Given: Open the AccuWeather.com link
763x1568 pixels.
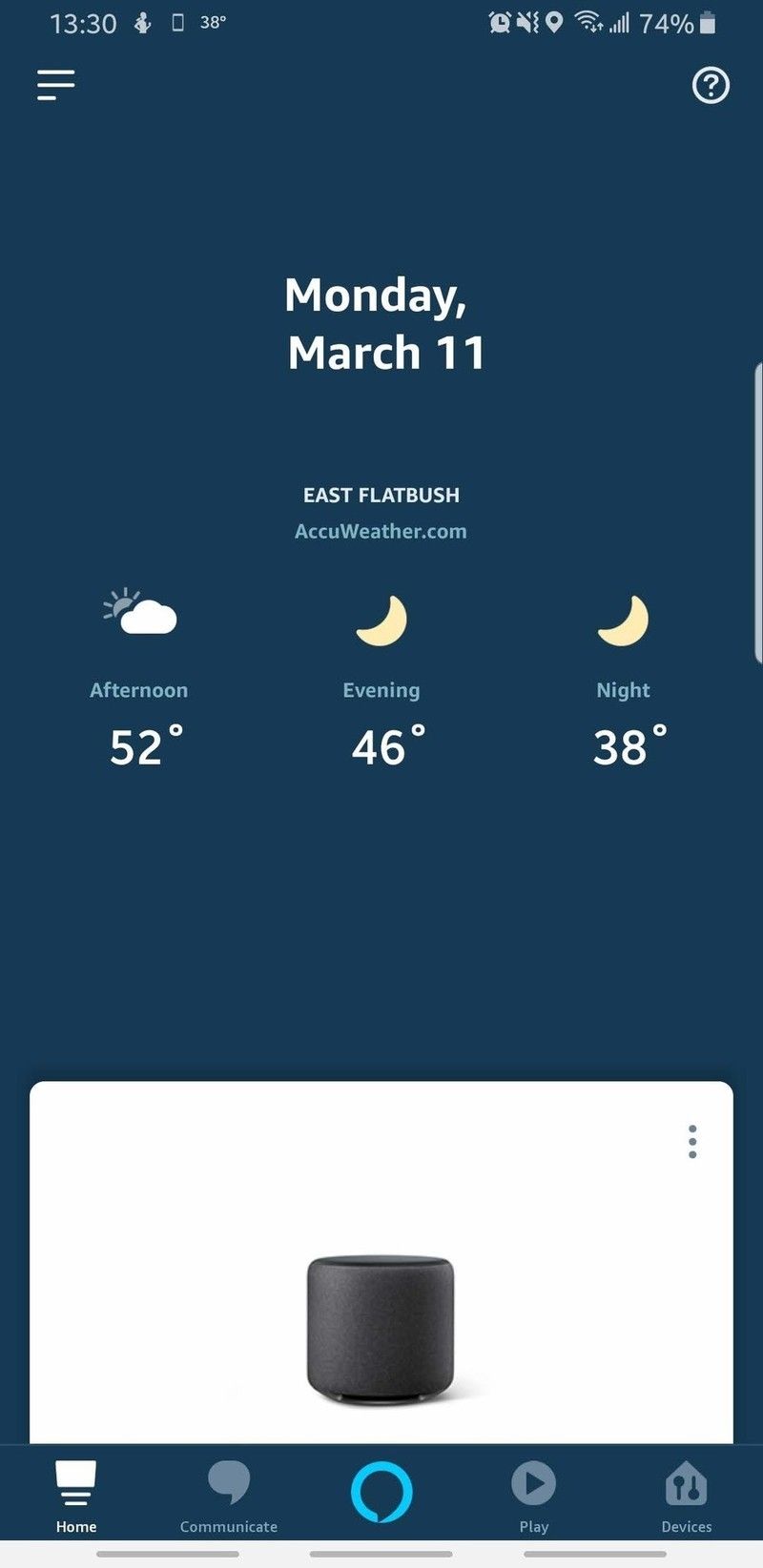Looking at the screenshot, I should pos(381,531).
